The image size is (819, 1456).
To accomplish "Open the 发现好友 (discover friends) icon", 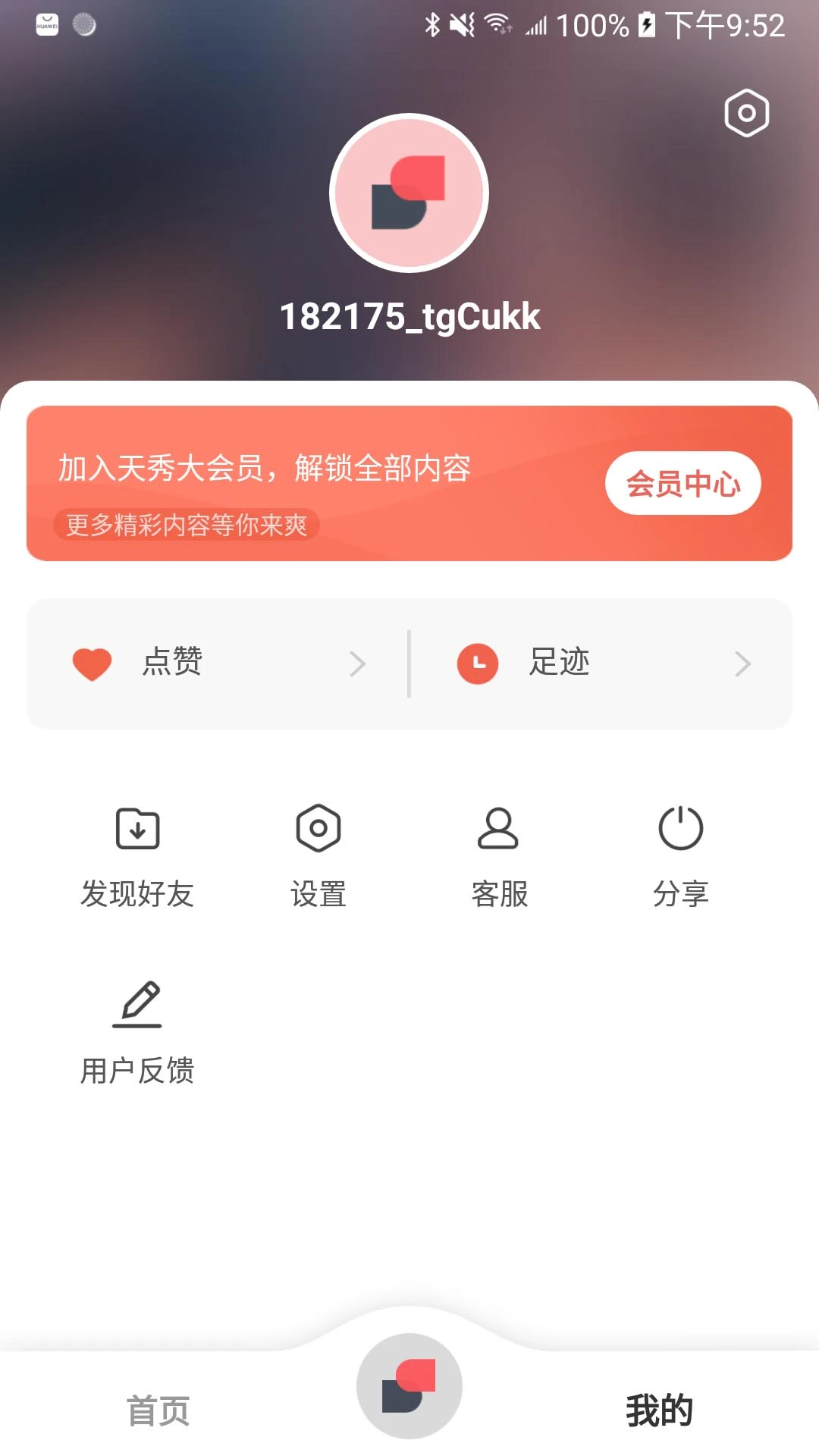I will (x=138, y=829).
